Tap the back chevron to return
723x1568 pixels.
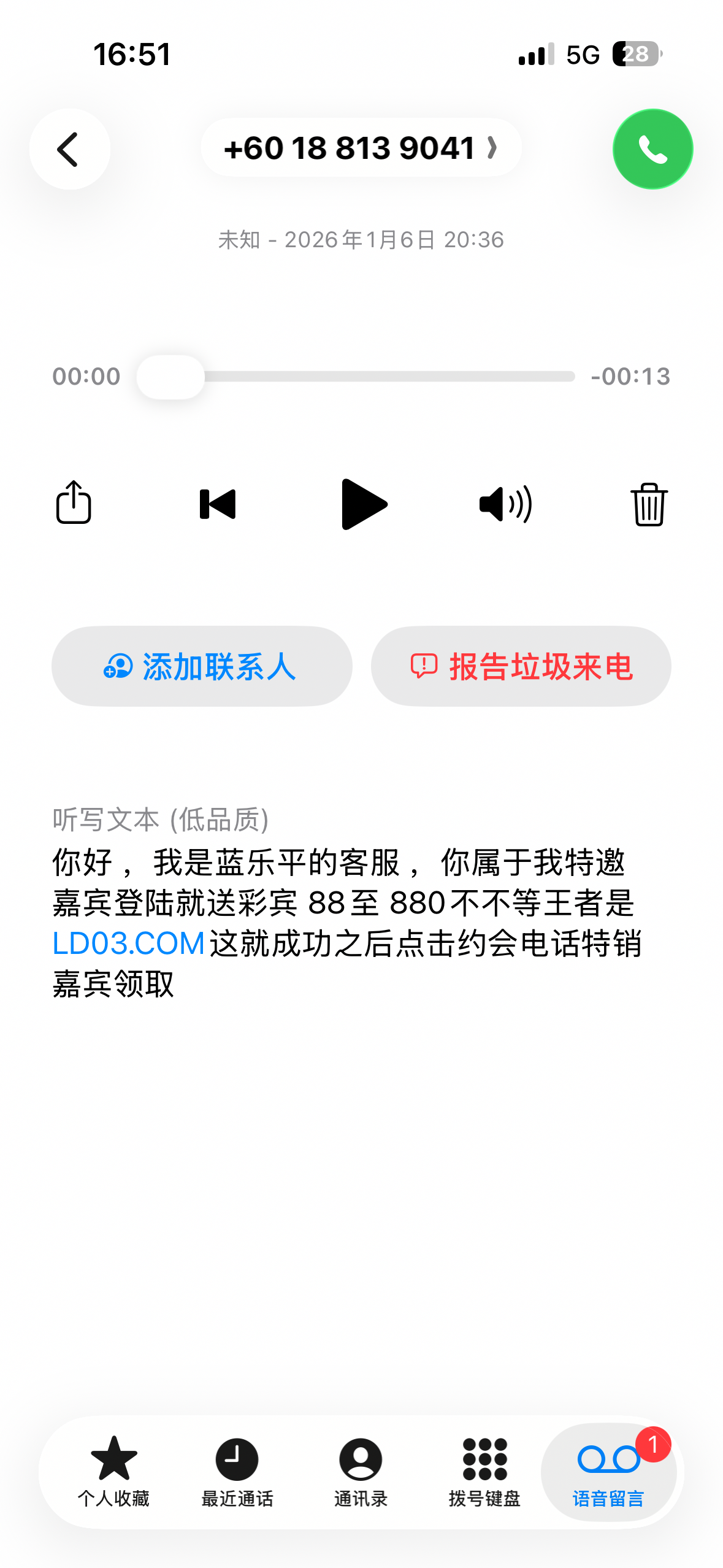point(69,148)
